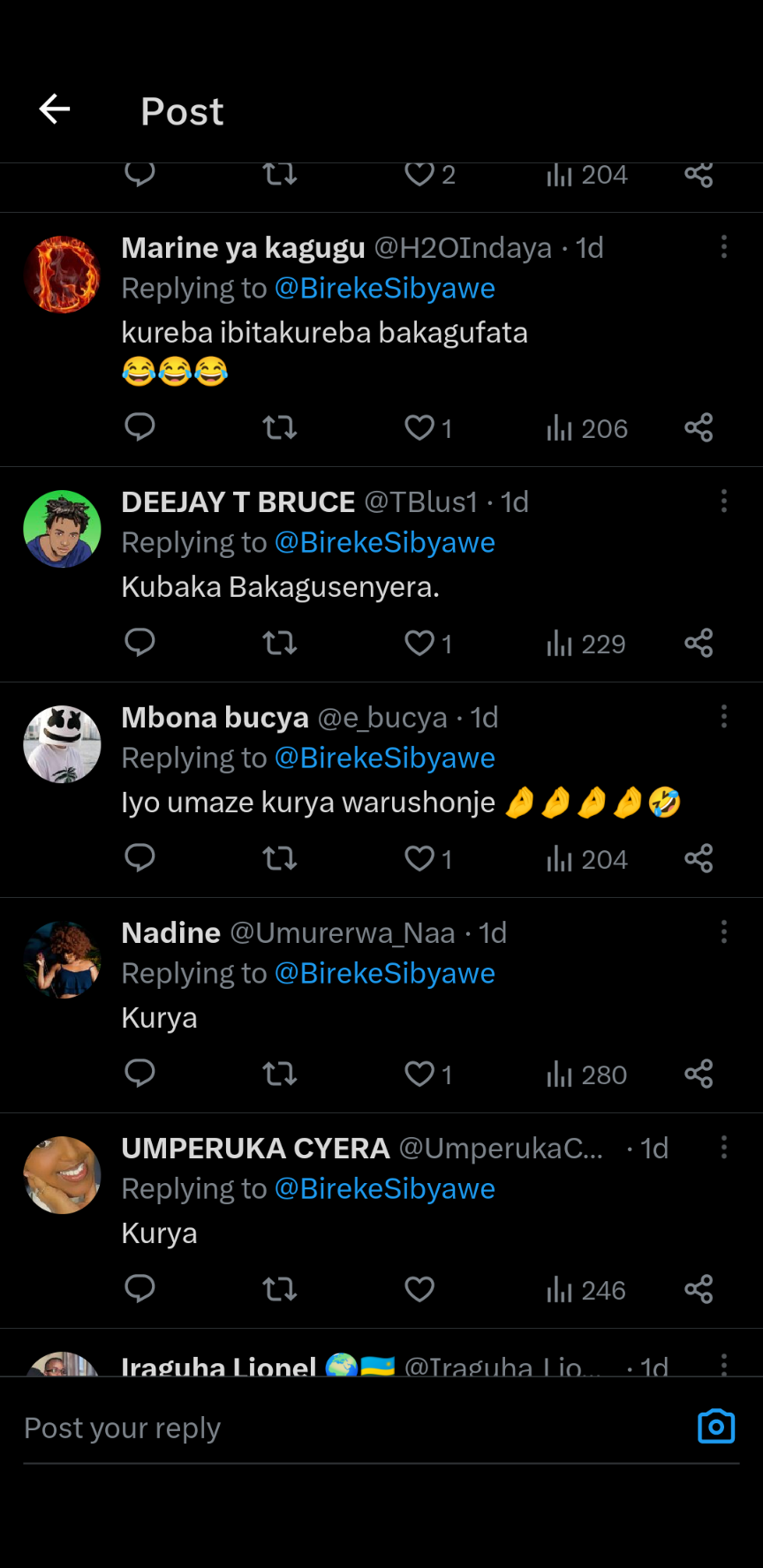View analytics count on Nadine's reply
The image size is (763, 1568).
pyautogui.click(x=586, y=1074)
